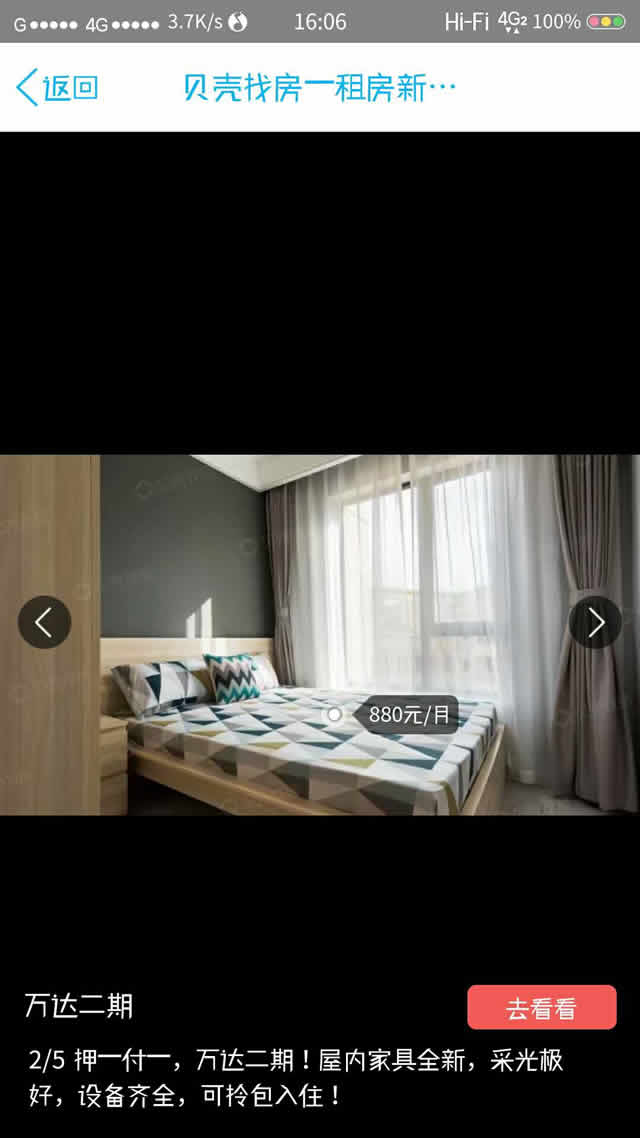Tap the 去看看 button
This screenshot has height=1138, width=640.
[x=541, y=1007]
